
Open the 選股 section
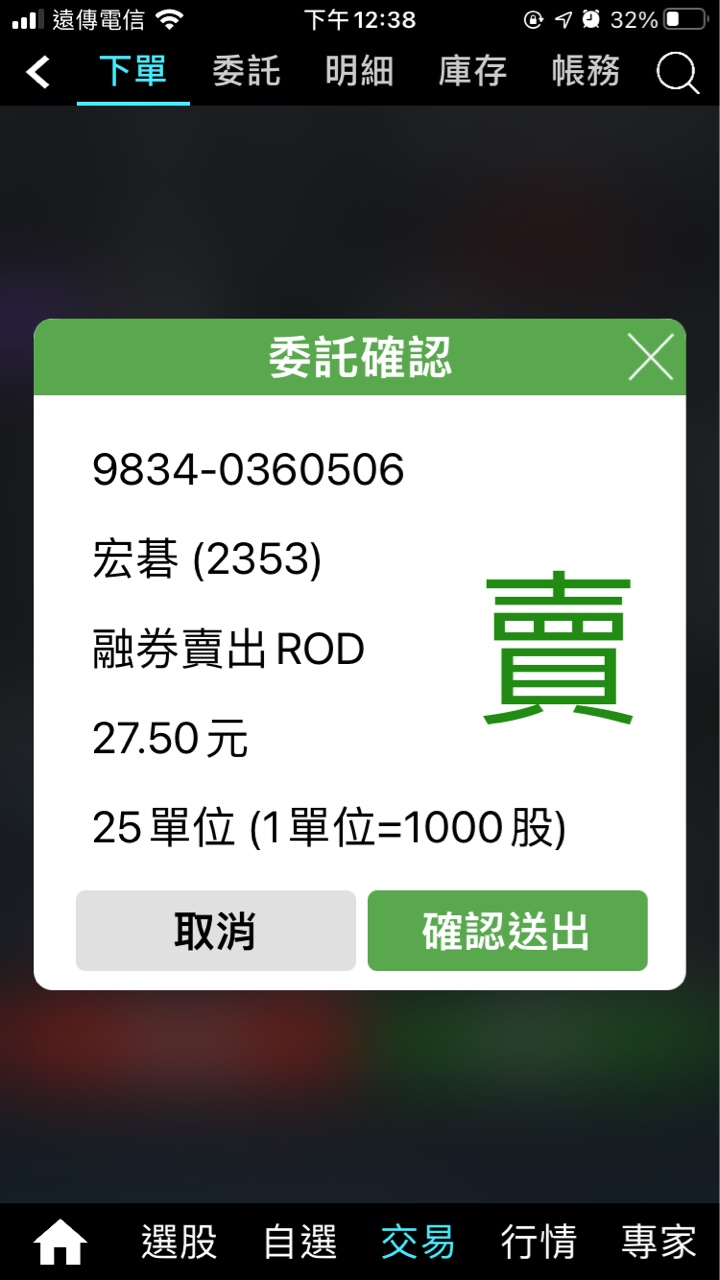point(179,1243)
